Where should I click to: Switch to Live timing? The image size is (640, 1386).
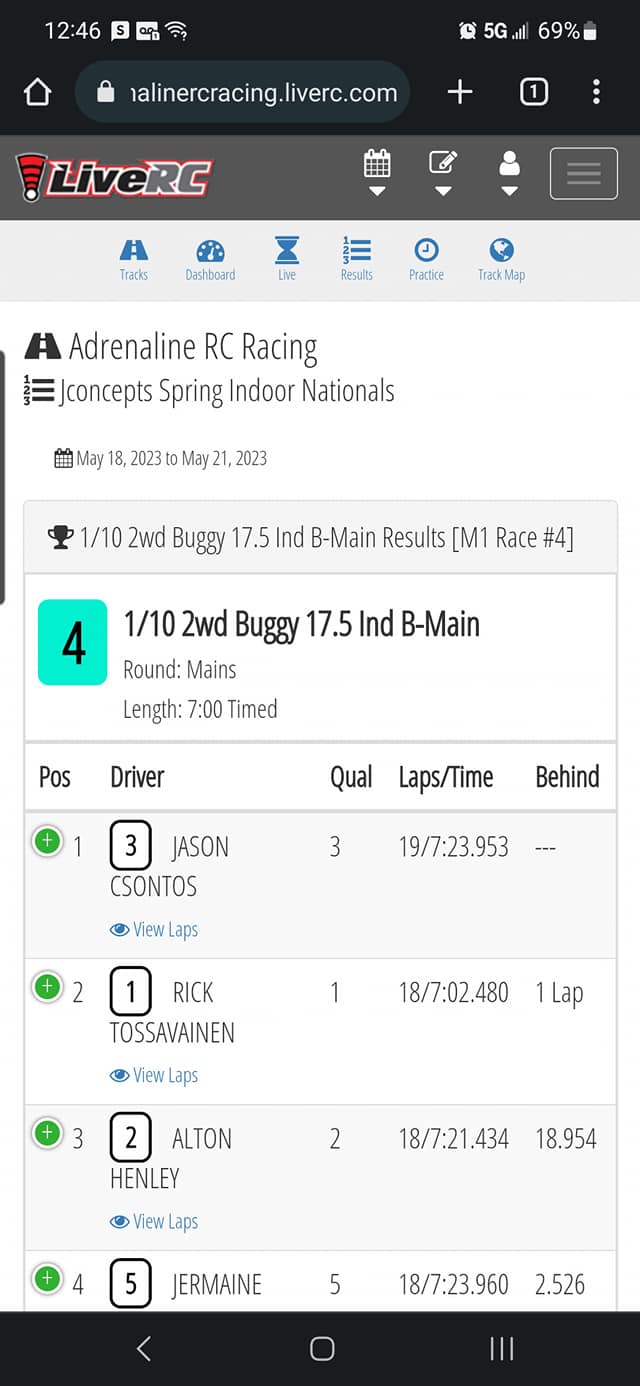pos(287,260)
